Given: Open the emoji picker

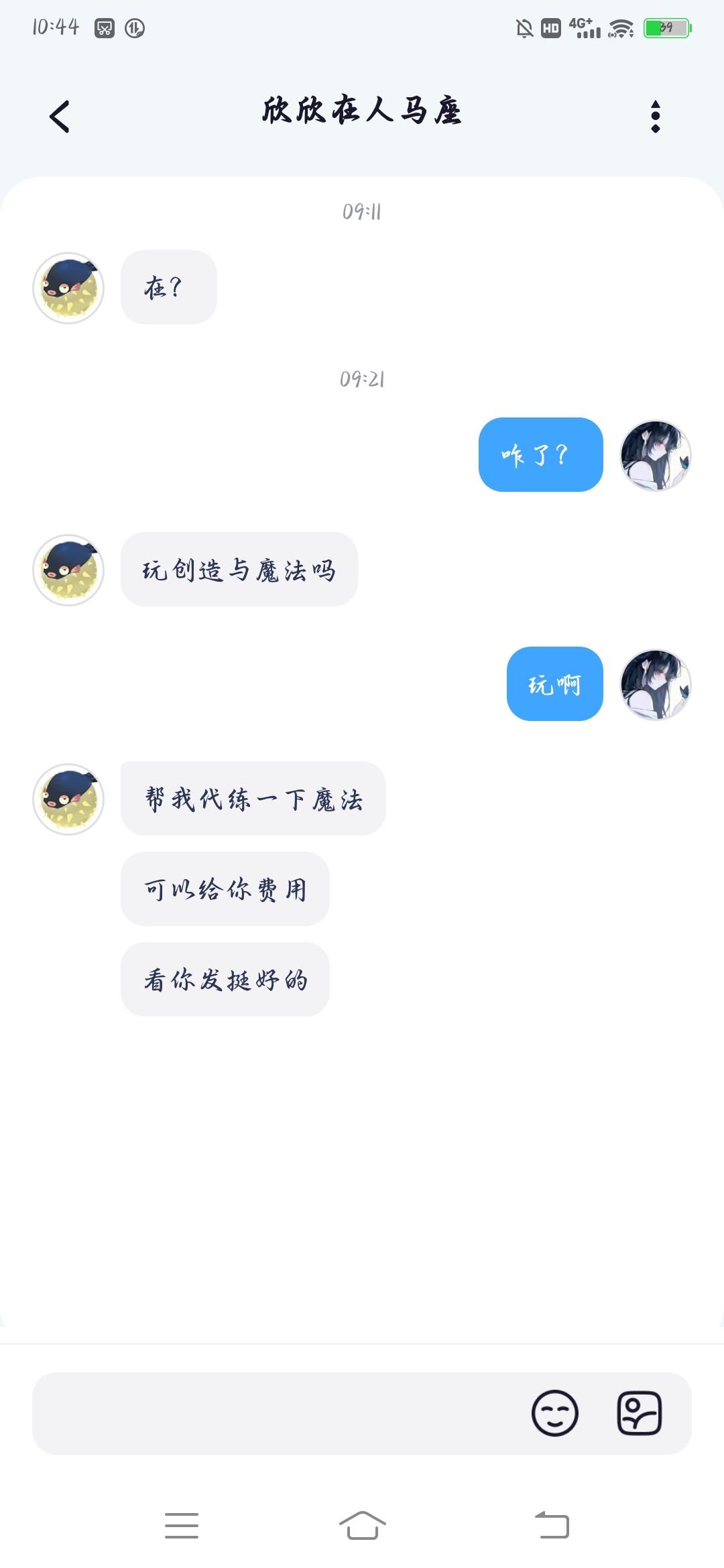Looking at the screenshot, I should [554, 1413].
